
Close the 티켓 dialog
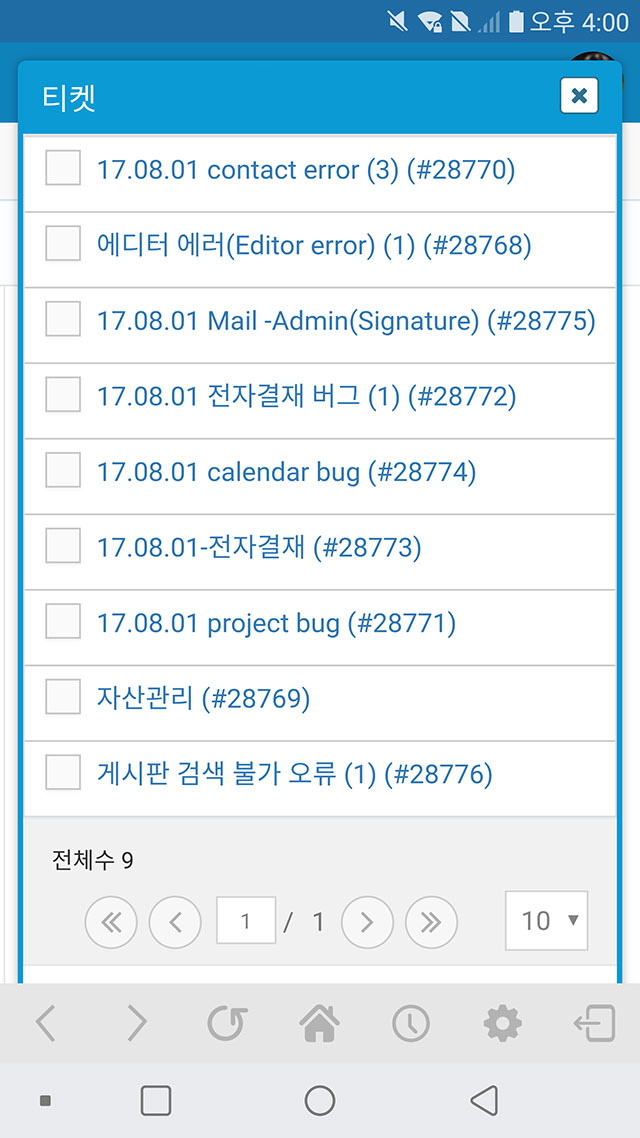[x=579, y=95]
